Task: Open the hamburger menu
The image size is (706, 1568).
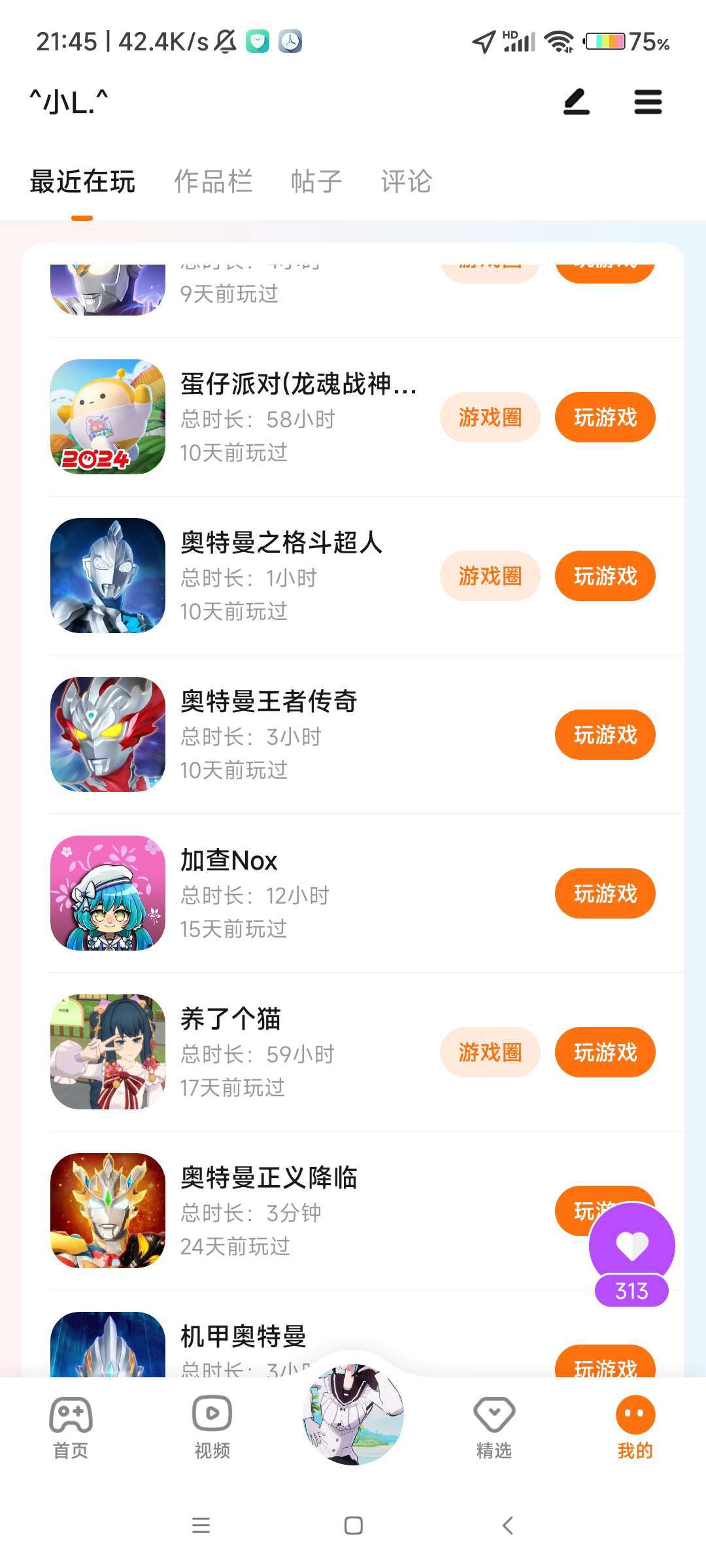Action: coord(648,102)
